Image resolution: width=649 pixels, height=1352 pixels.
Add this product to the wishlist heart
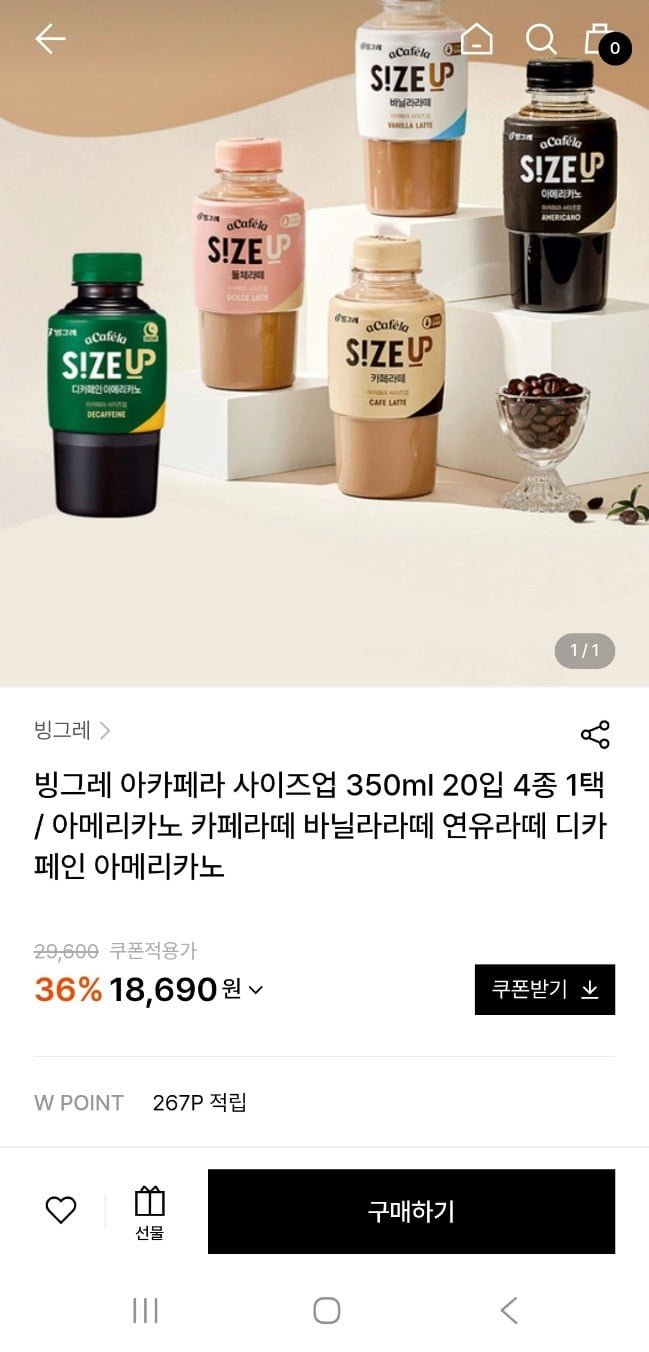61,1210
